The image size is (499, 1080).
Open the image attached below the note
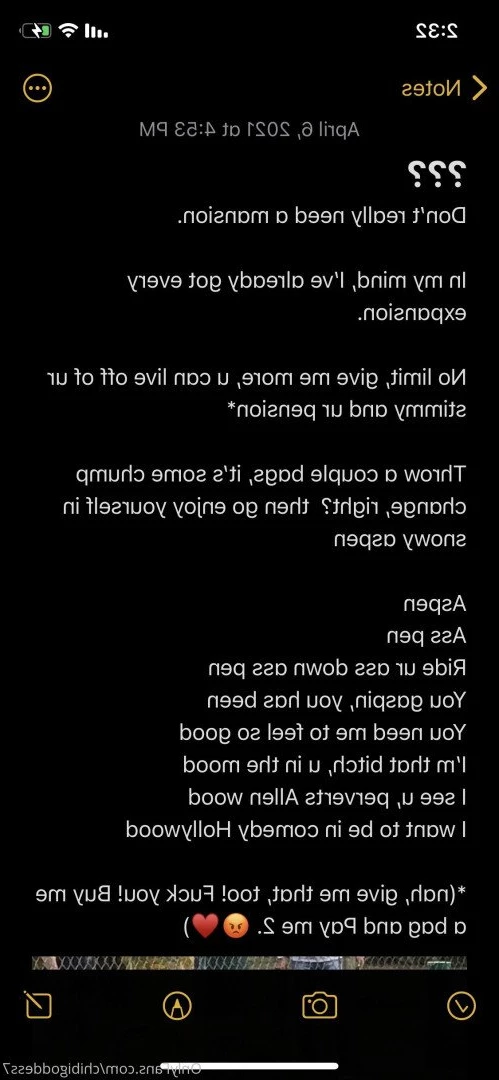[249, 962]
